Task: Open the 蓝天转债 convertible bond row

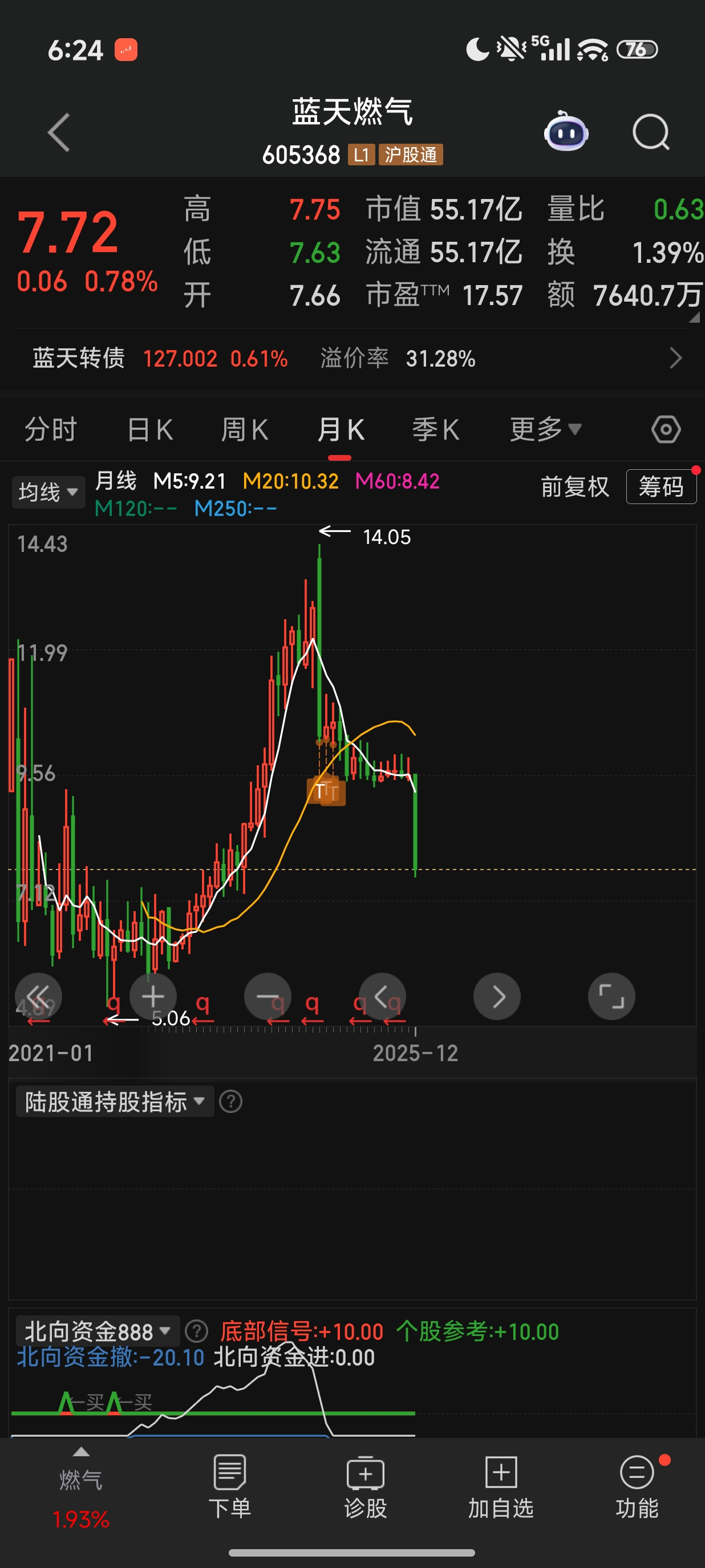Action: 352,359
